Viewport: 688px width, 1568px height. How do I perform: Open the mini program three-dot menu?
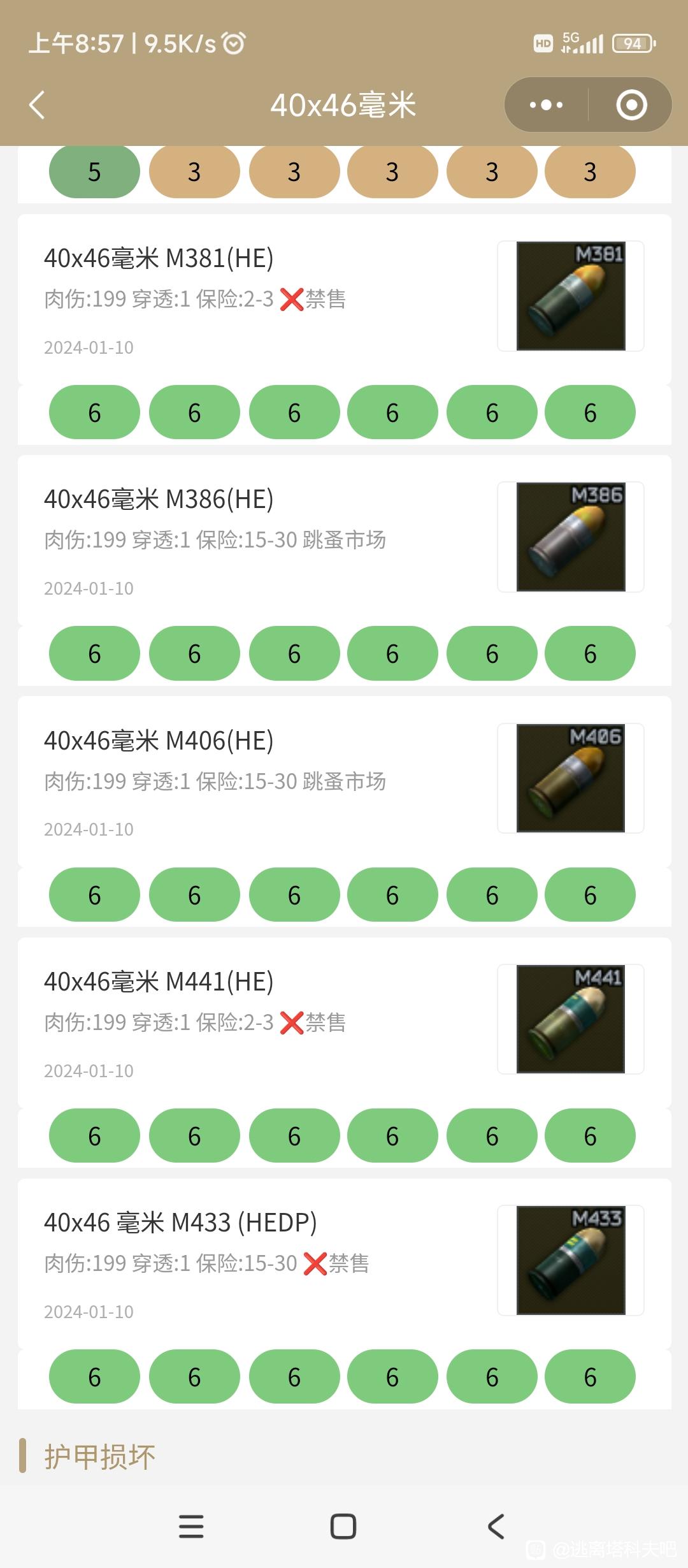[x=547, y=105]
